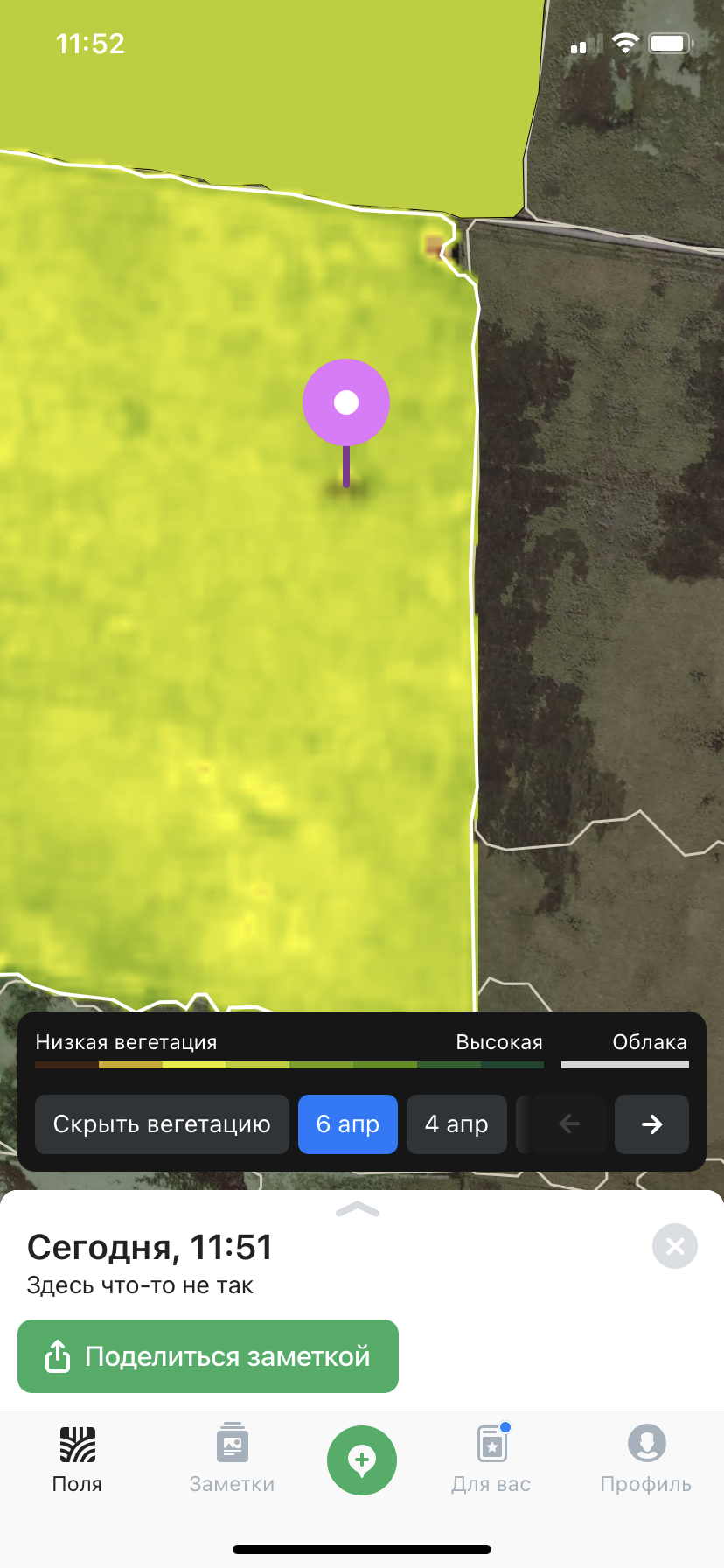Go to previous dates with left arrow
This screenshot has width=724, height=1568.
pyautogui.click(x=569, y=1124)
